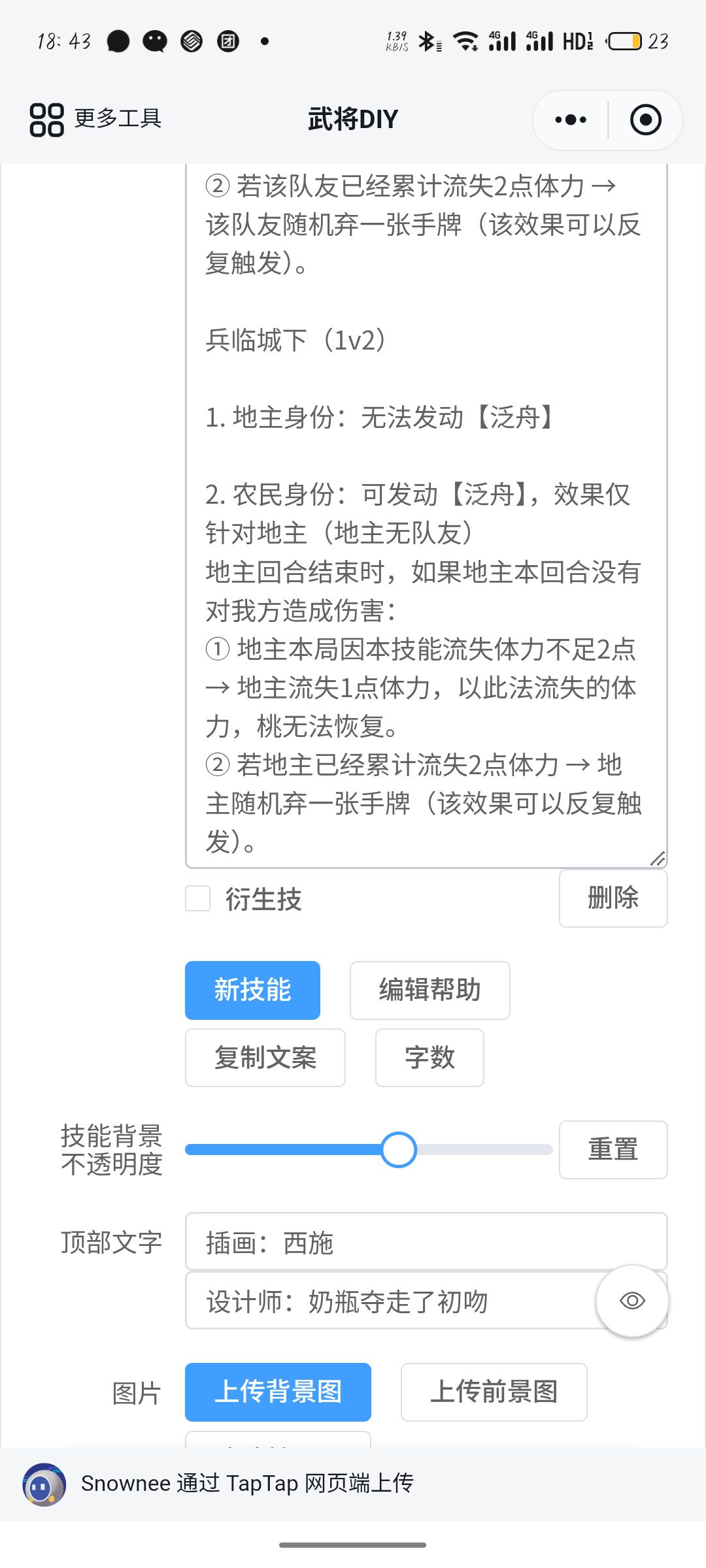Screen dimensions: 706x1568
Task: Add a 新技能
Action: (252, 990)
